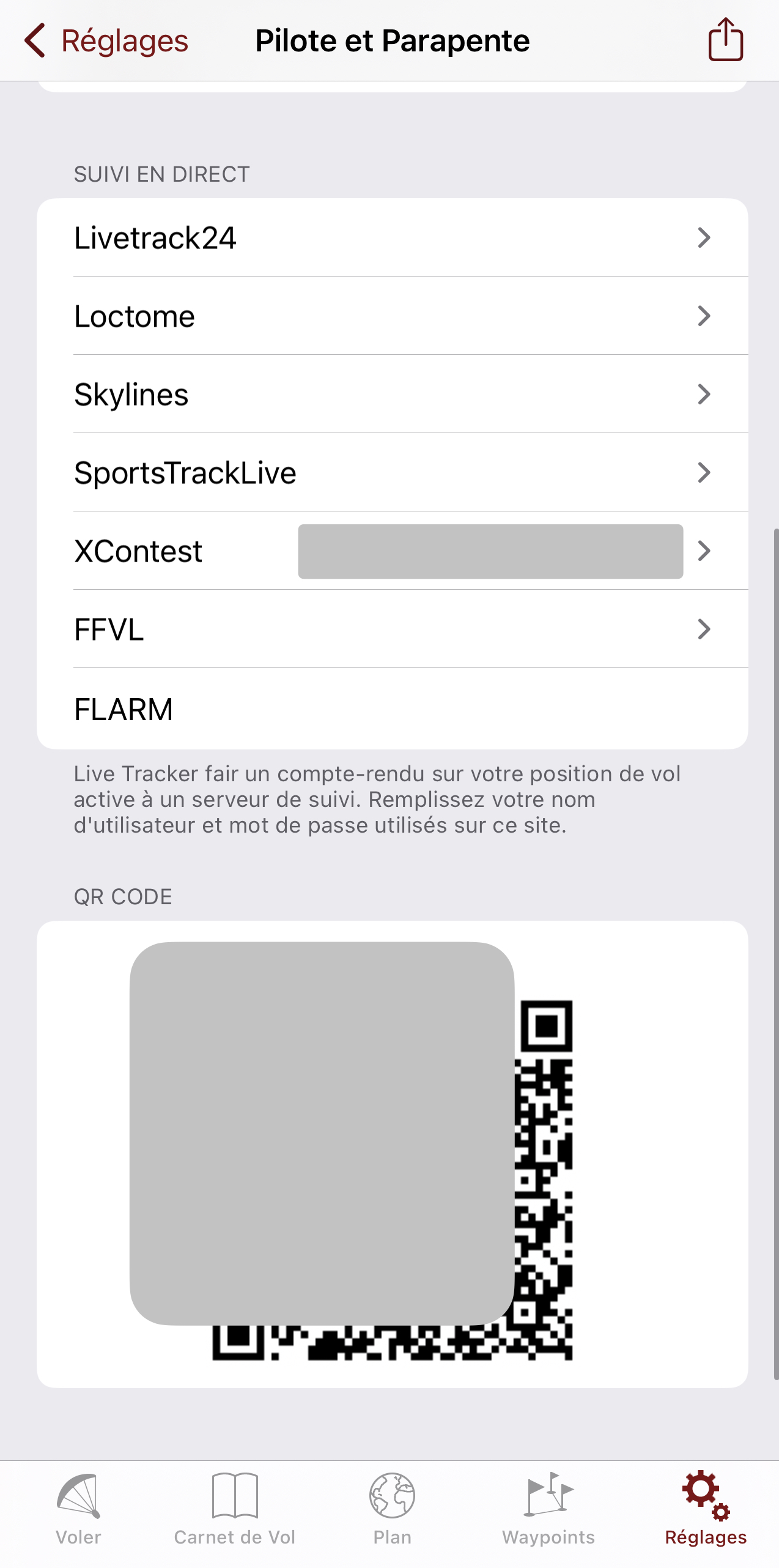Open the FFVL tracking row
Screen dimensions: 779x1568
(393, 629)
